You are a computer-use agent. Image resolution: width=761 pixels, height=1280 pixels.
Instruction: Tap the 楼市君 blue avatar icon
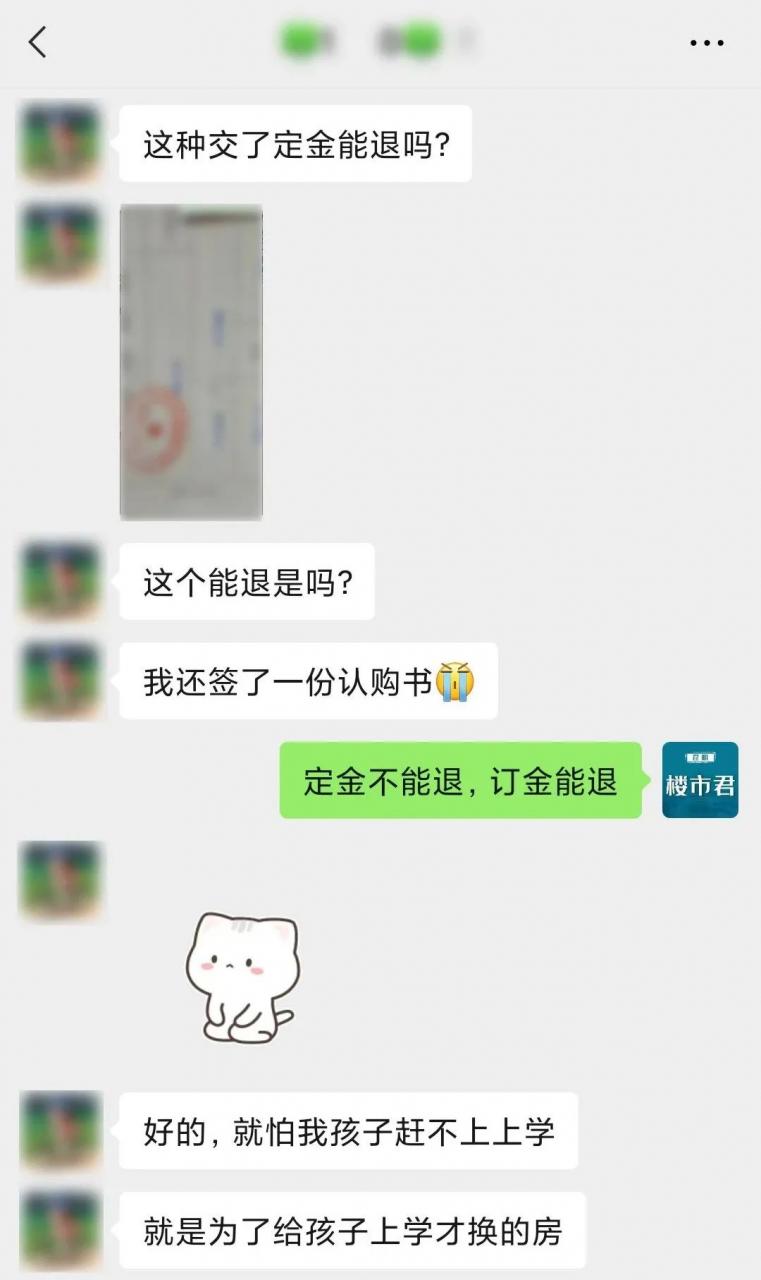click(699, 781)
